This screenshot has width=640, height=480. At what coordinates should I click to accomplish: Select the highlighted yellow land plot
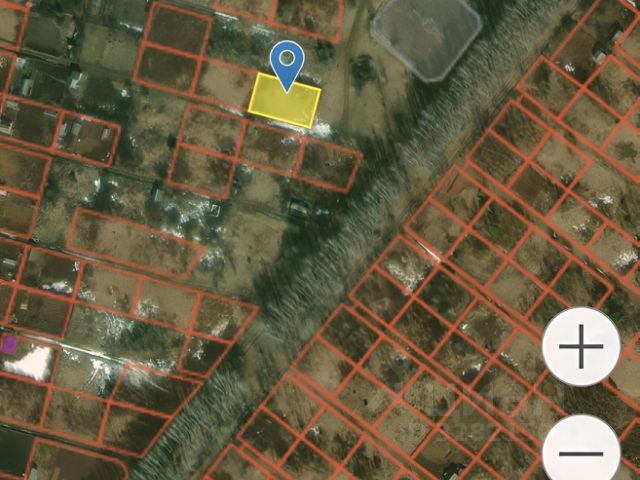[x=285, y=103]
